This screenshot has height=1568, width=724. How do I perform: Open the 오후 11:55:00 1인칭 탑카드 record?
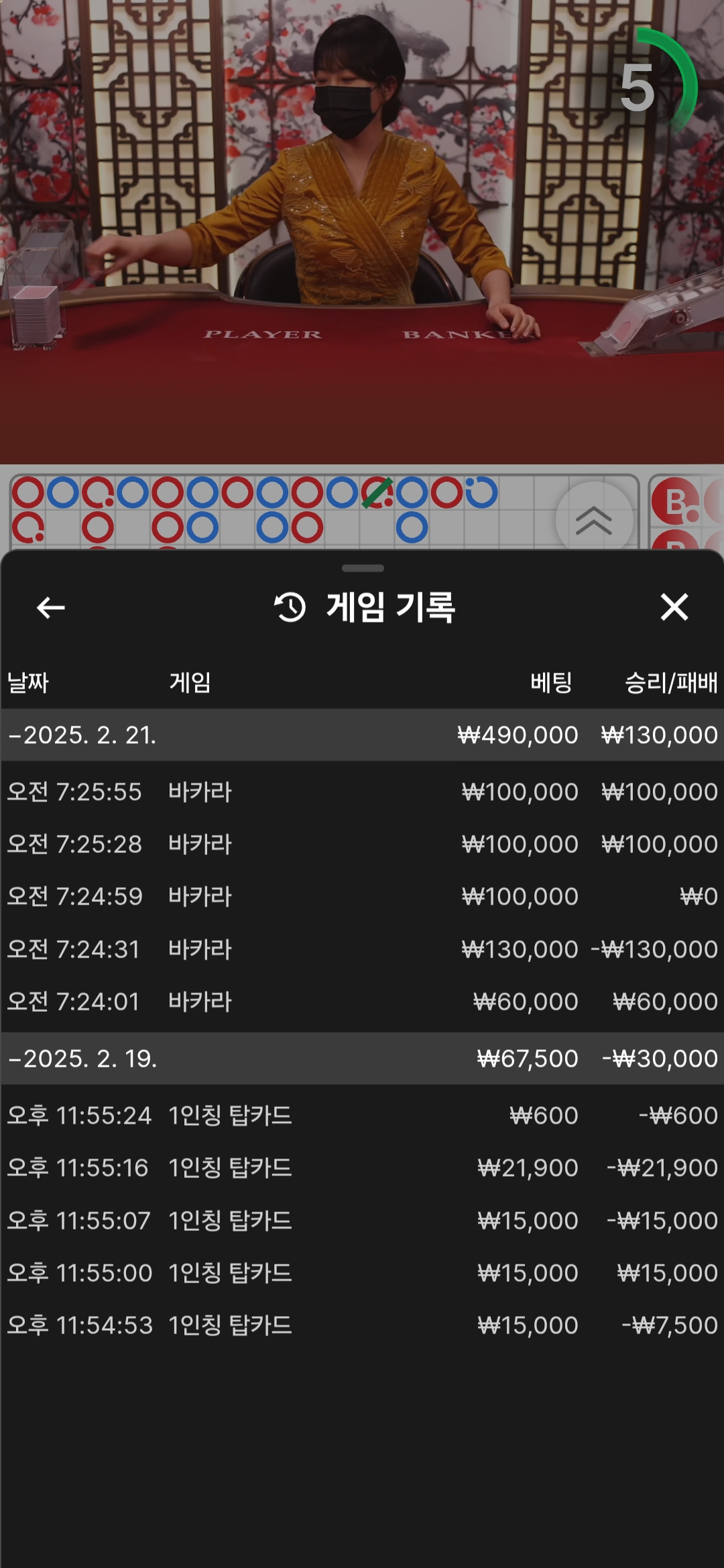tap(362, 1273)
